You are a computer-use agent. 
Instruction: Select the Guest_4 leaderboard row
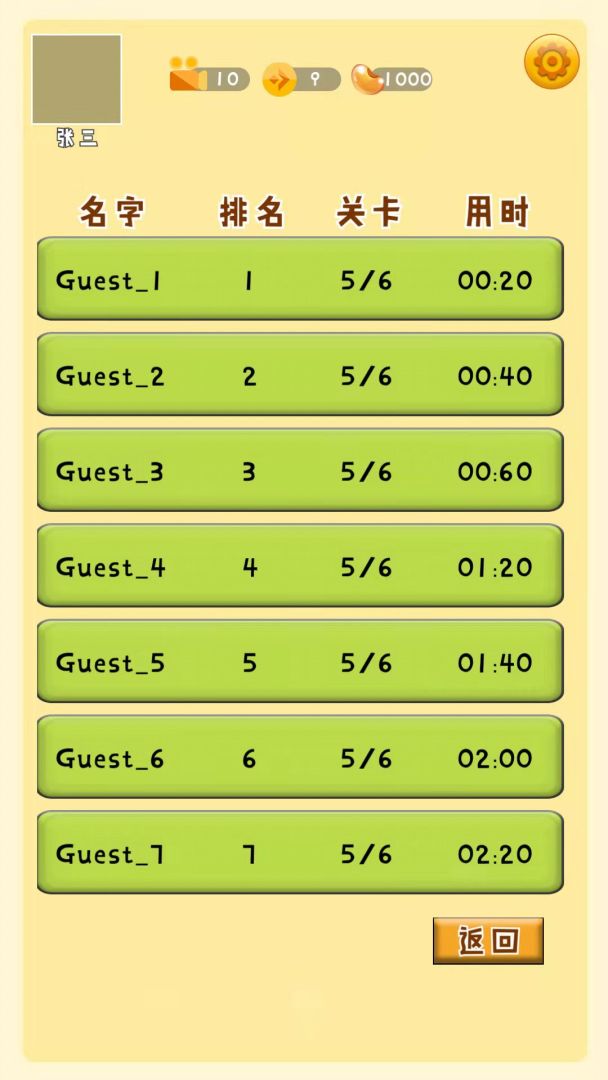pyautogui.click(x=300, y=566)
